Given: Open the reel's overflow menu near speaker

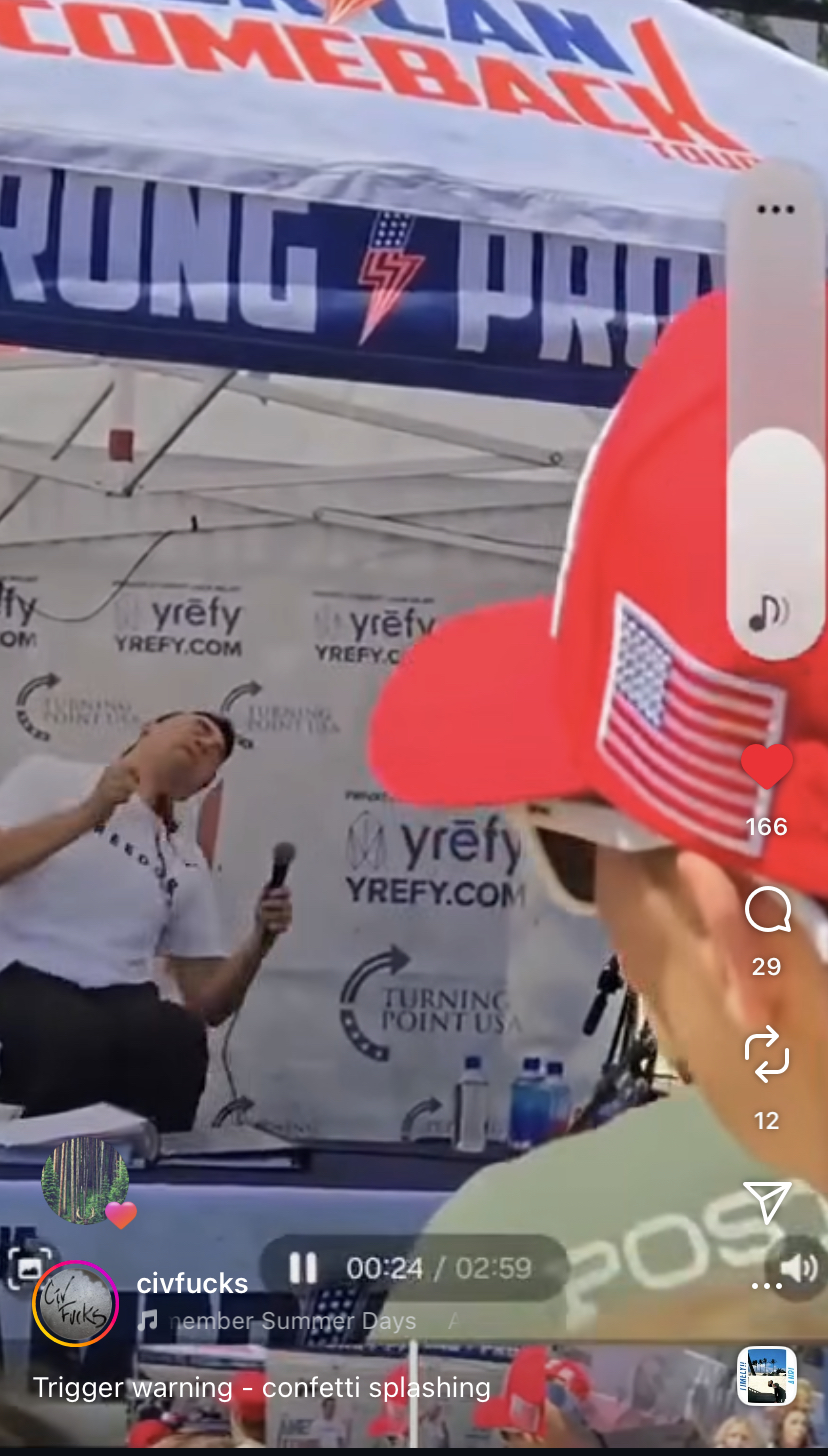Looking at the screenshot, I should coord(767,1287).
